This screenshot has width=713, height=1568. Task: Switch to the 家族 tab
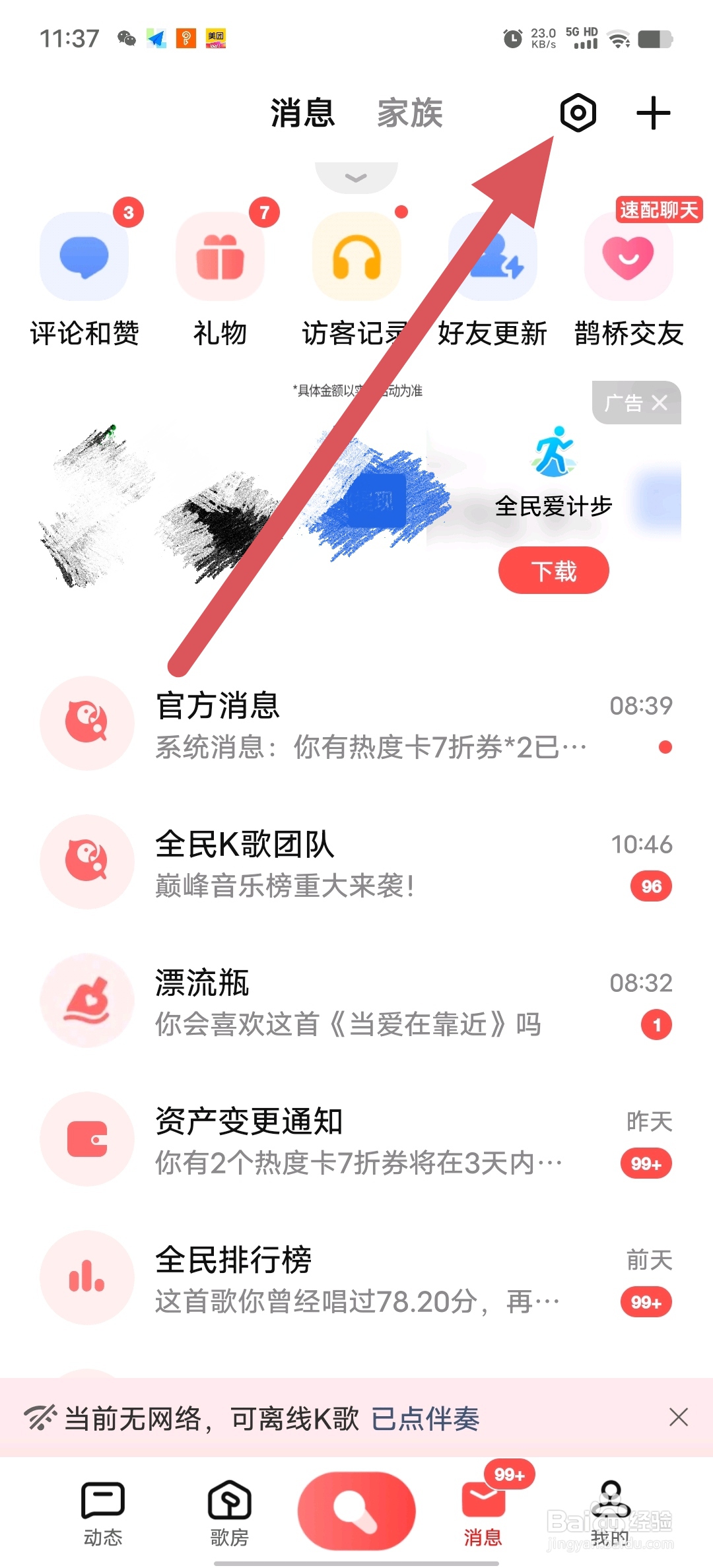click(x=409, y=114)
